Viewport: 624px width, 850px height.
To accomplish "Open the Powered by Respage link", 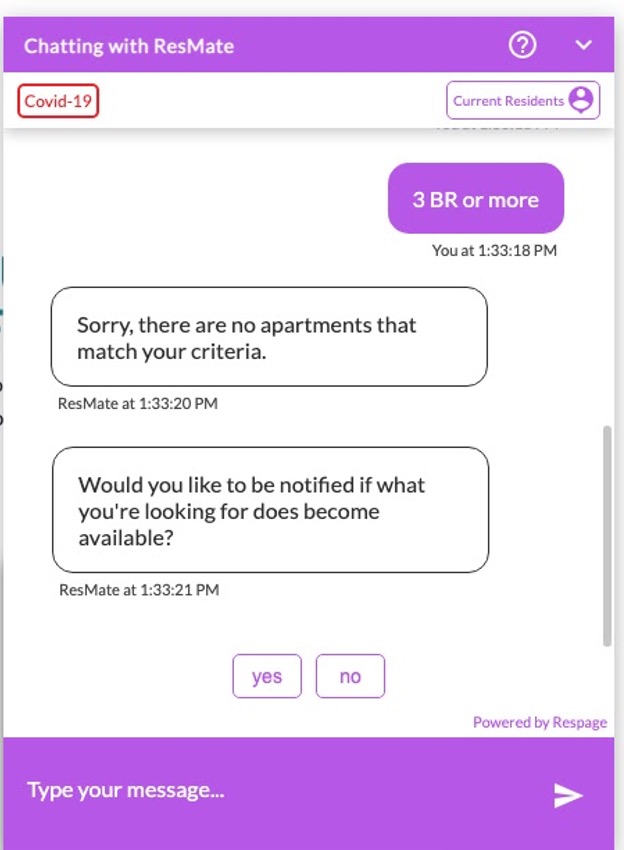I will point(540,722).
